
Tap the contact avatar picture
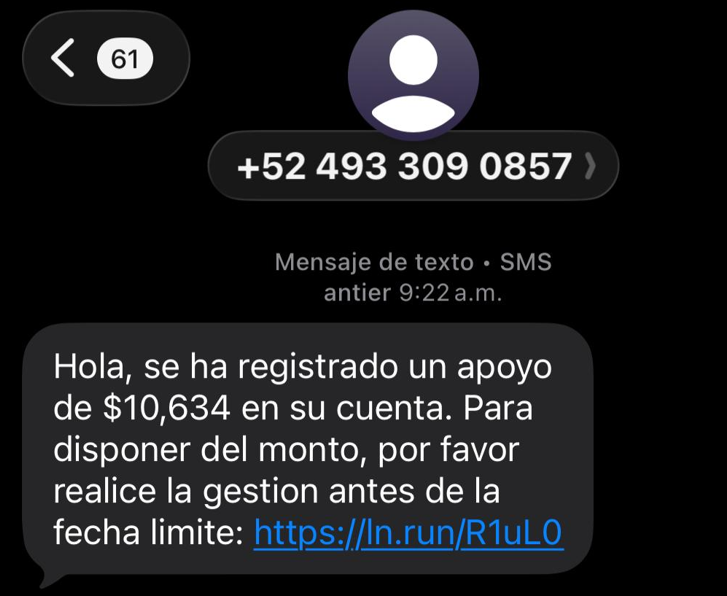(x=413, y=74)
